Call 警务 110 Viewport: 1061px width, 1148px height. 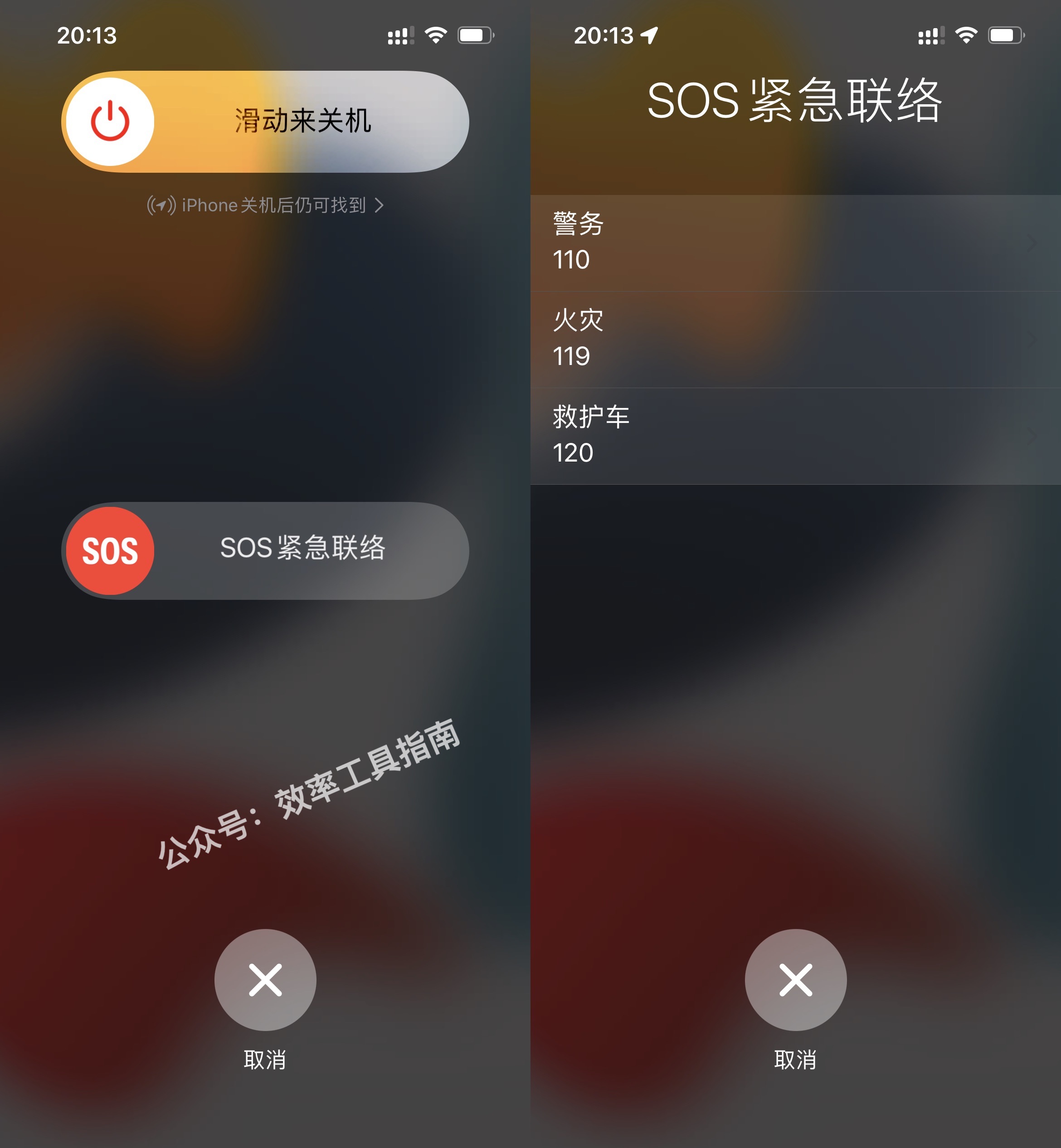[x=795, y=243]
